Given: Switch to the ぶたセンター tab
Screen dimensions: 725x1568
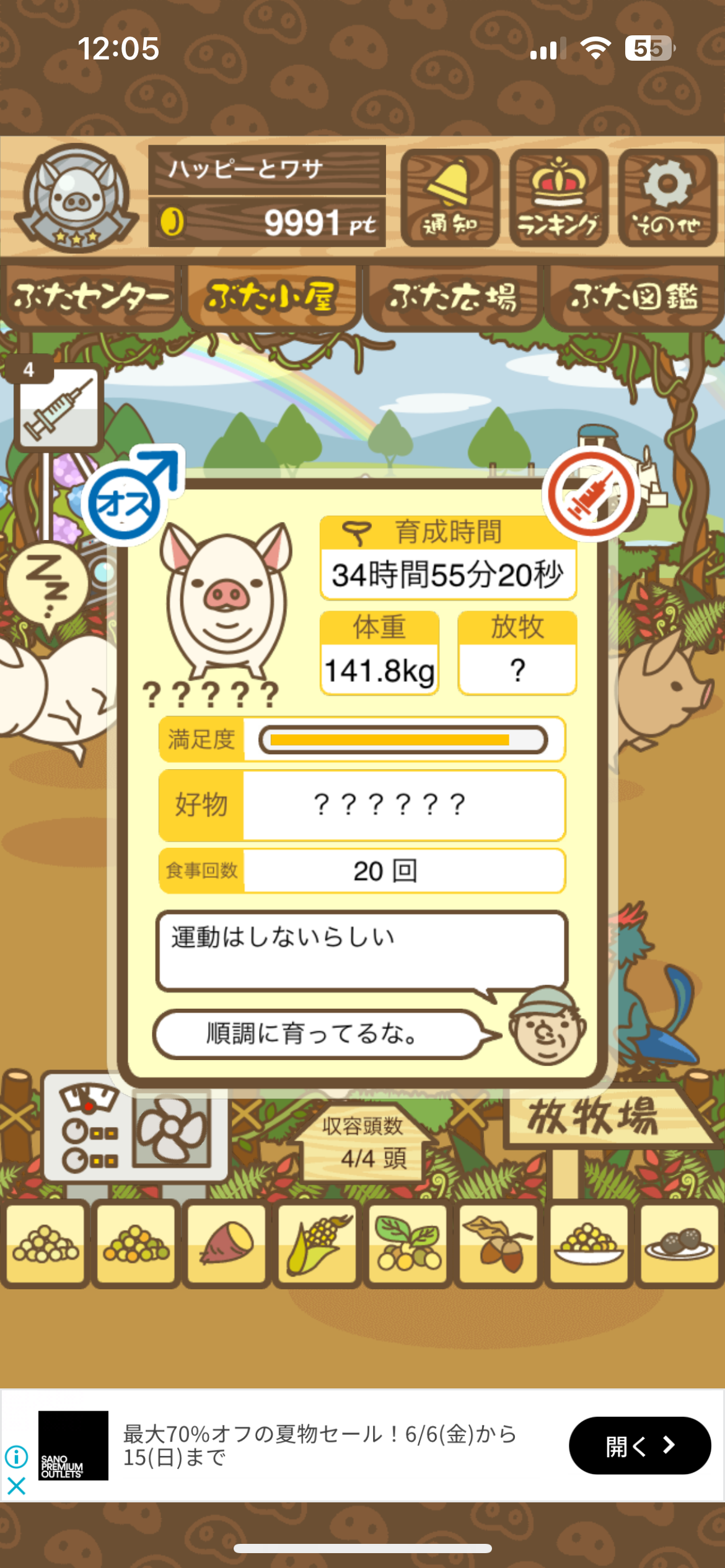Looking at the screenshot, I should [x=91, y=297].
